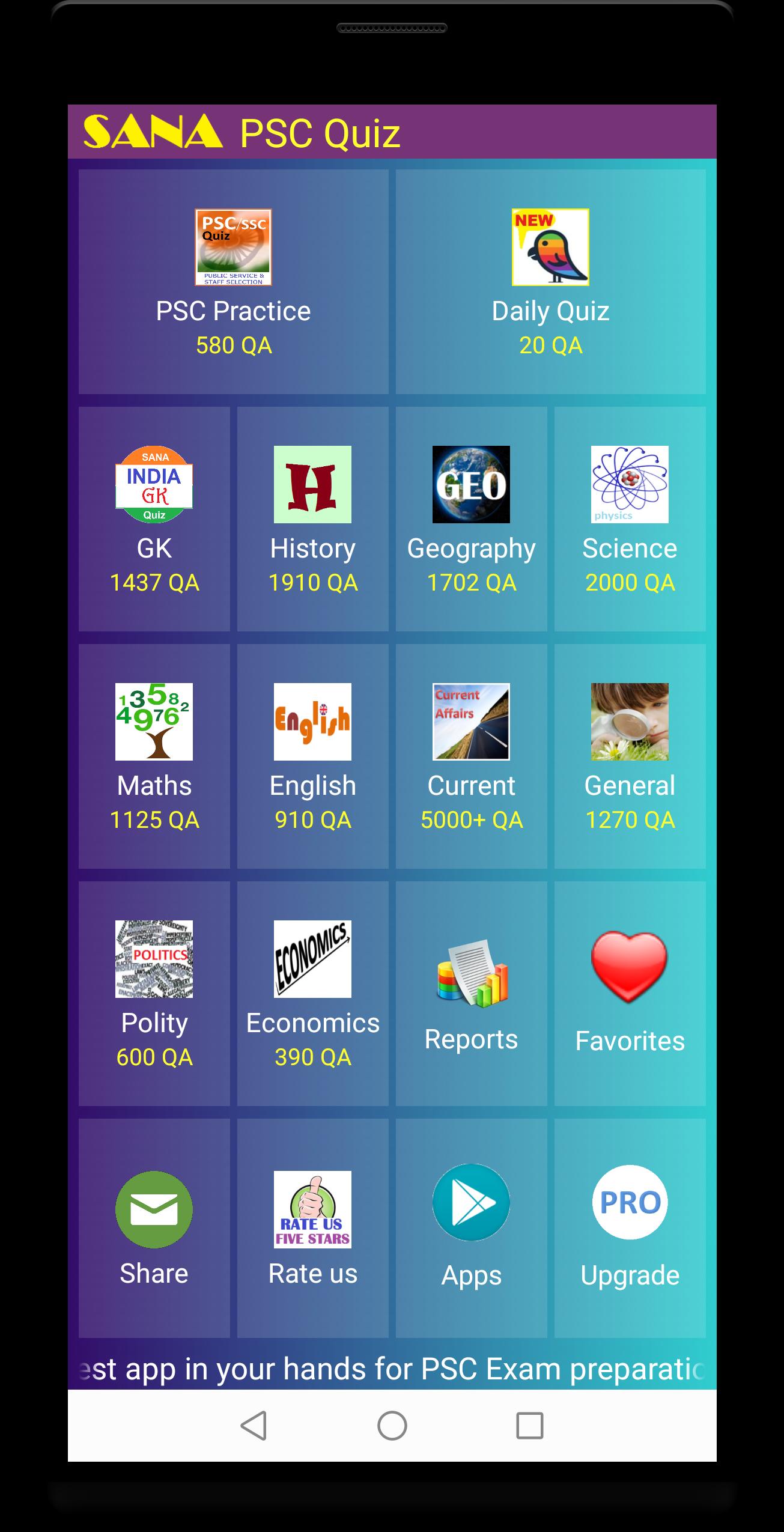The width and height of the screenshot is (784, 1532).
Task: Tap the system home button
Action: click(392, 1426)
